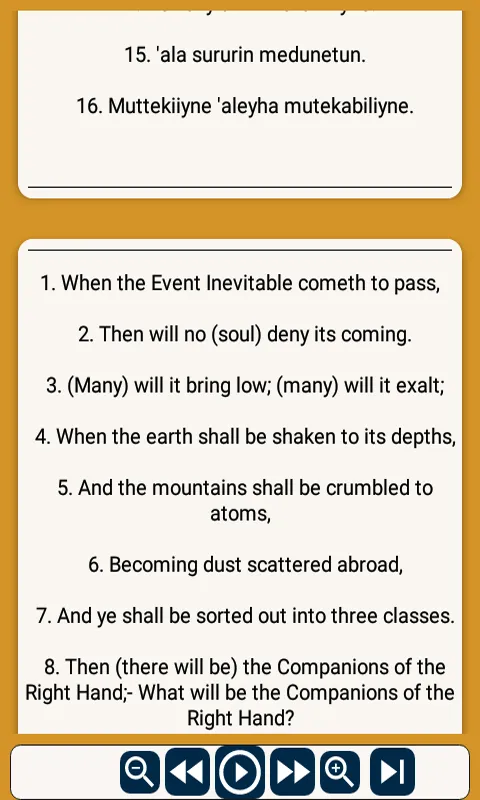The width and height of the screenshot is (480, 800).
Task: Tap the zoom in magnifier icon
Action: [340, 771]
